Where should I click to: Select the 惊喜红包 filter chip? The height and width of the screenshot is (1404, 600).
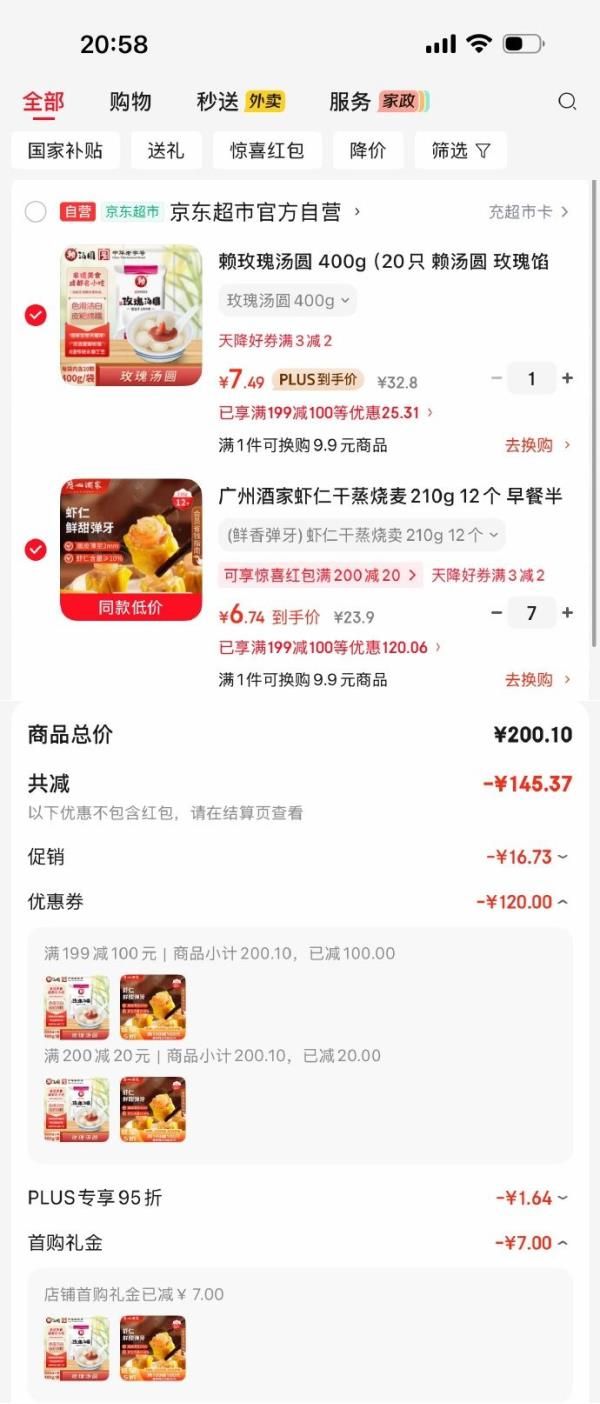coord(267,151)
